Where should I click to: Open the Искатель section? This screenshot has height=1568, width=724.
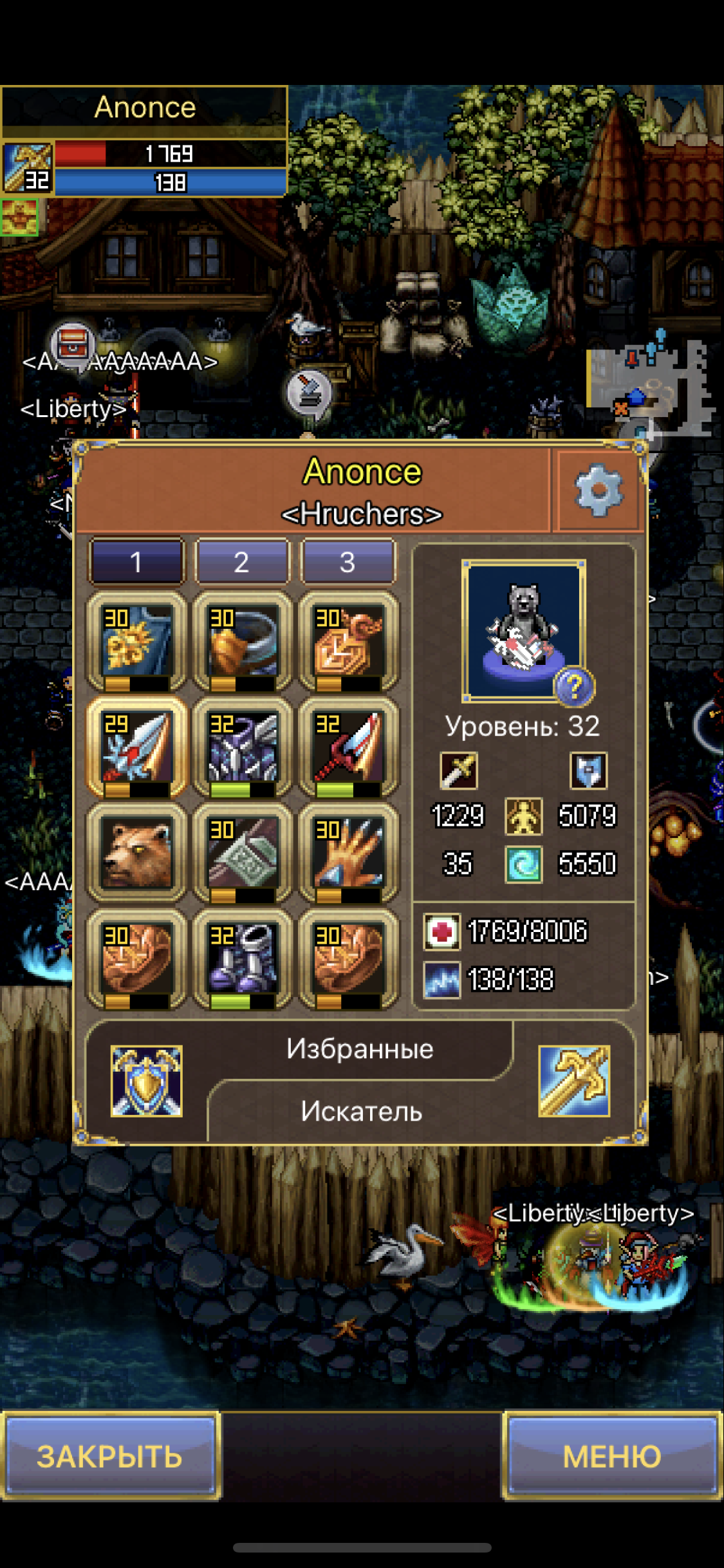click(x=361, y=1111)
